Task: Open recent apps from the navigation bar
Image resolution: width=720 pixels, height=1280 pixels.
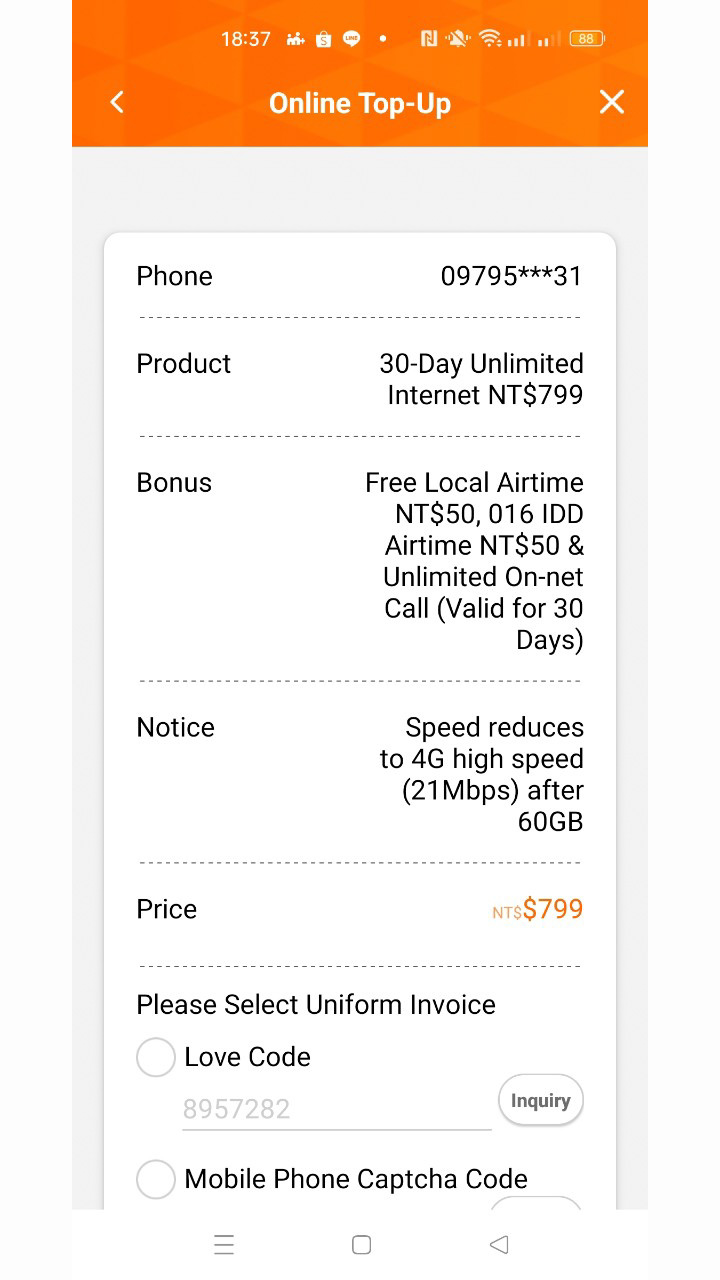Action: pyautogui.click(x=224, y=1244)
